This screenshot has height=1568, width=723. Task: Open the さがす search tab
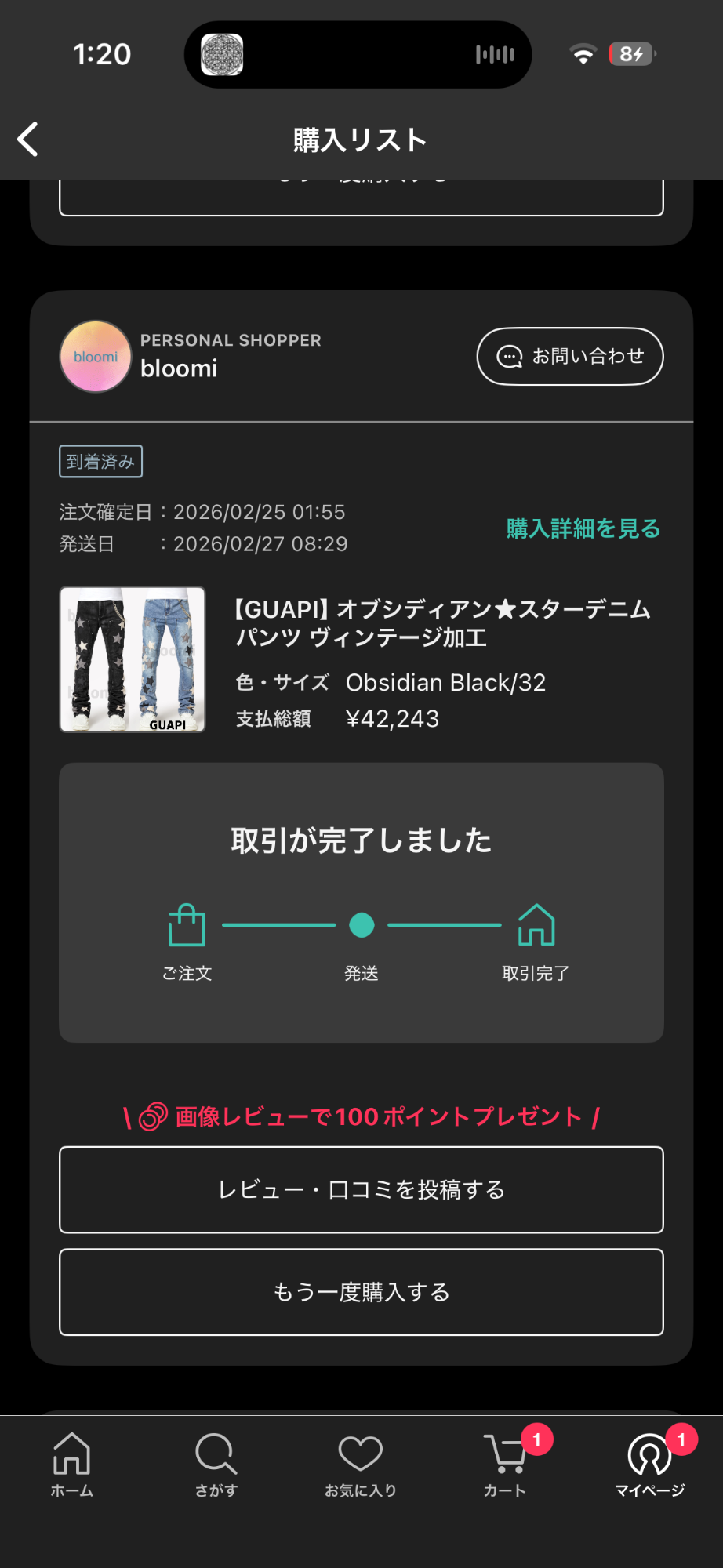click(x=216, y=1465)
